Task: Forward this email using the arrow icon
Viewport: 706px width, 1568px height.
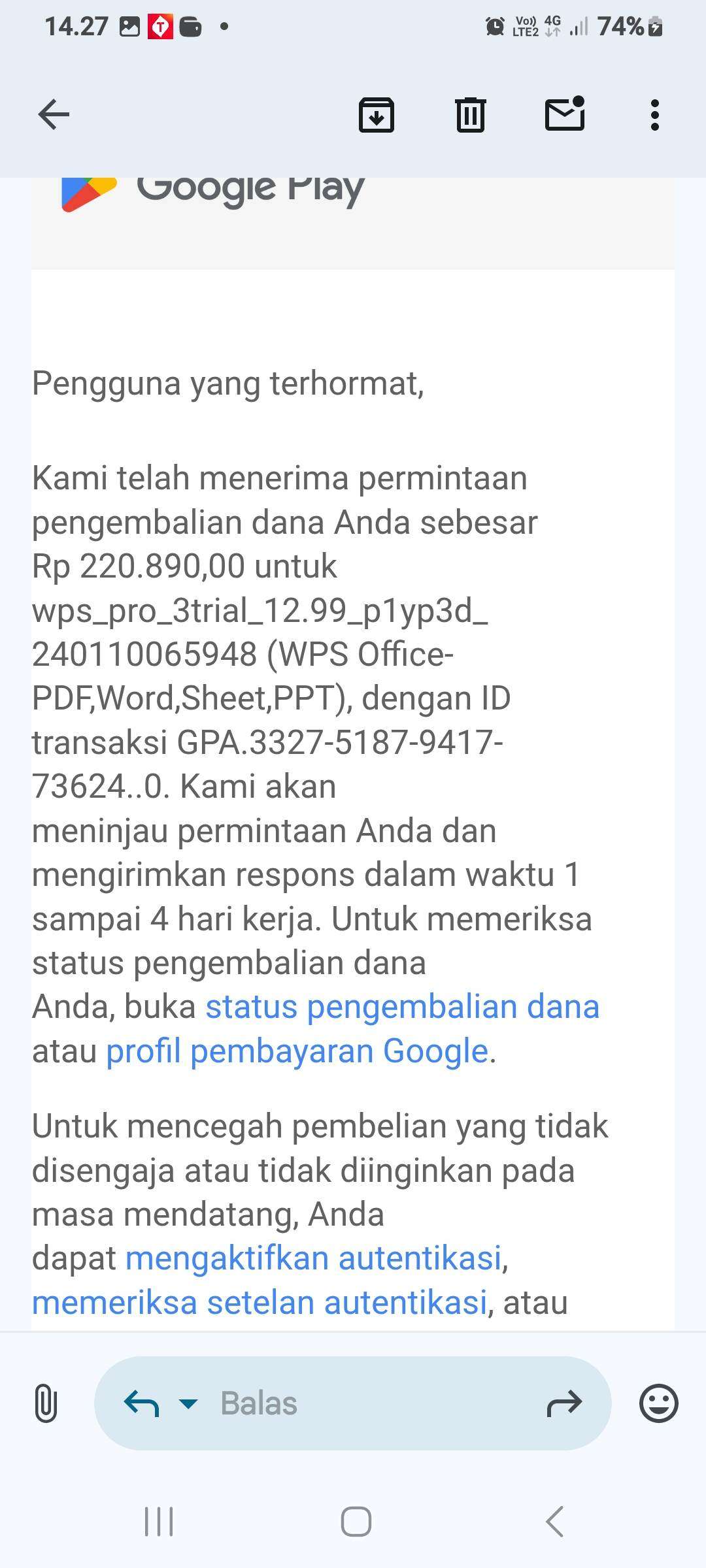Action: tap(564, 1403)
